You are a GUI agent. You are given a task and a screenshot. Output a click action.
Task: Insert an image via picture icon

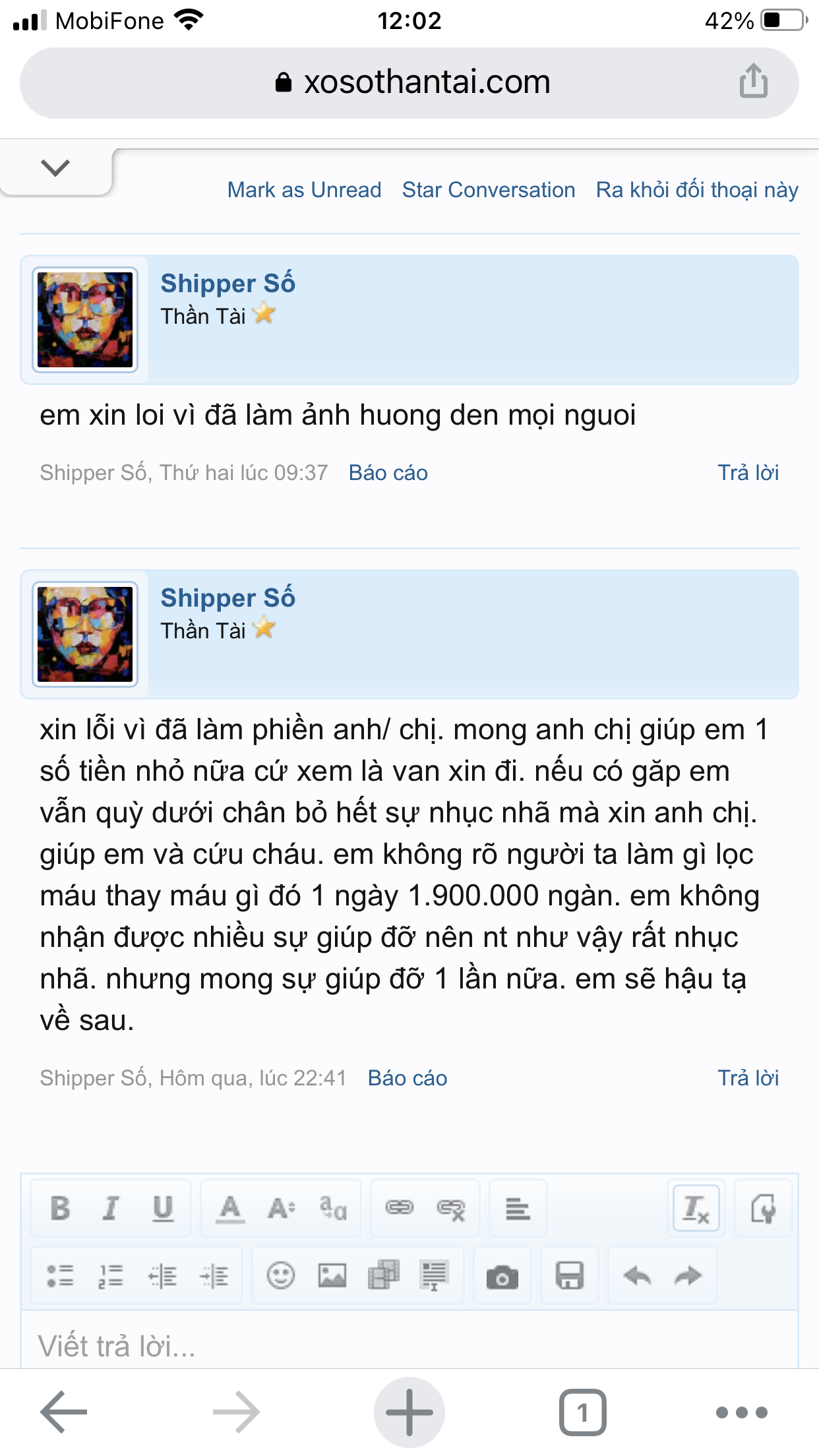[332, 1276]
